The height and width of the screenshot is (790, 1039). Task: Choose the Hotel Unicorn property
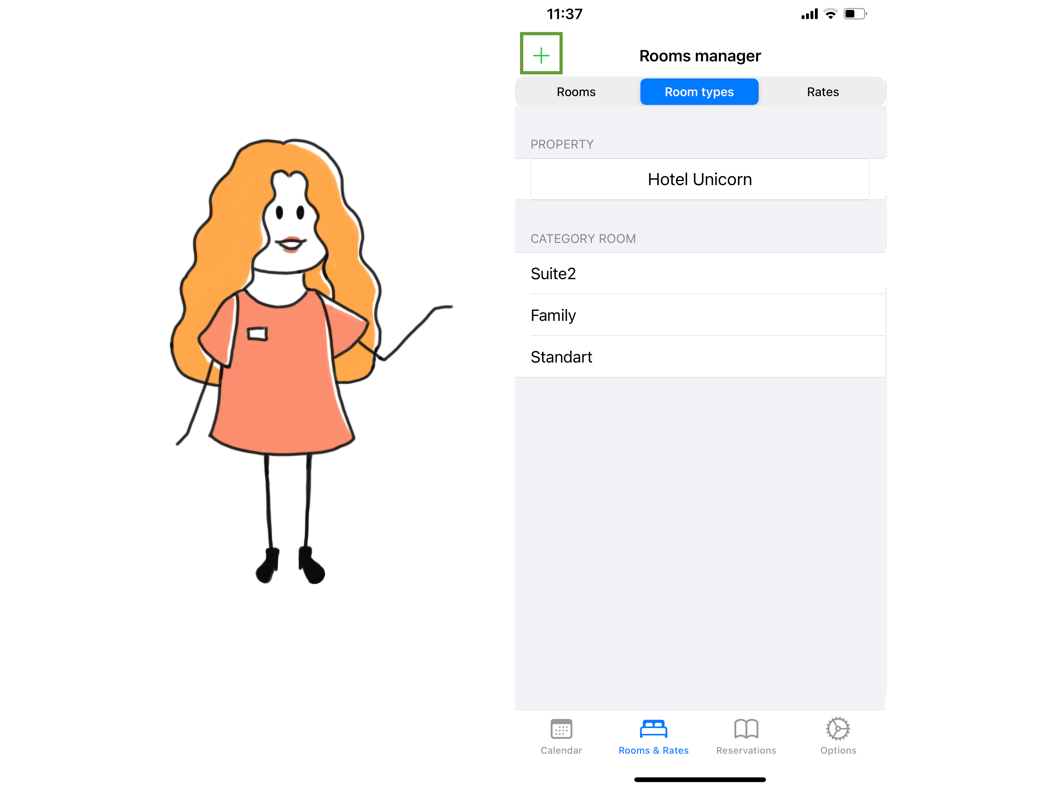tap(699, 180)
